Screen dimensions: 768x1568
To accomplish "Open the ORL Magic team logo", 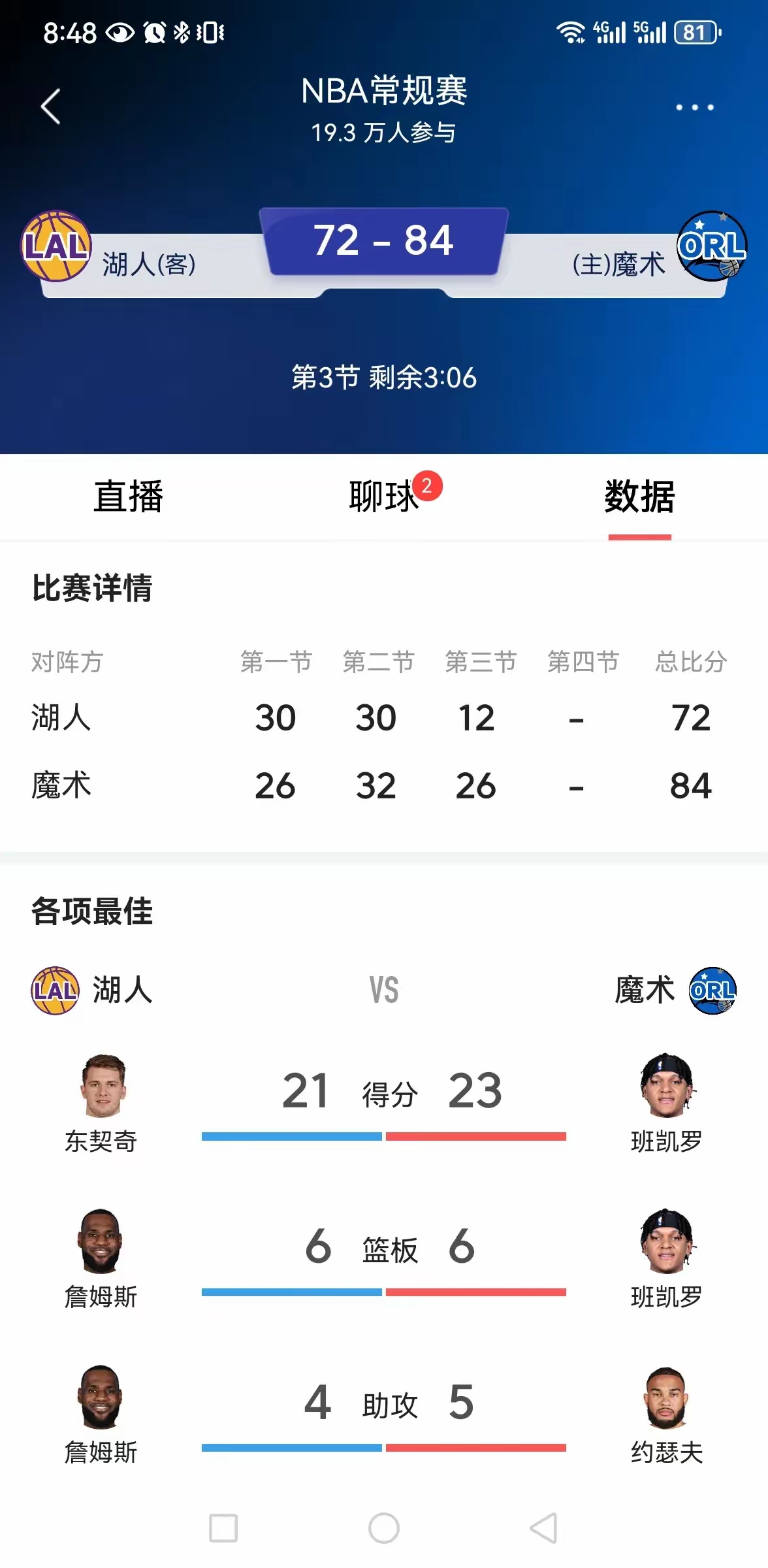I will (713, 246).
